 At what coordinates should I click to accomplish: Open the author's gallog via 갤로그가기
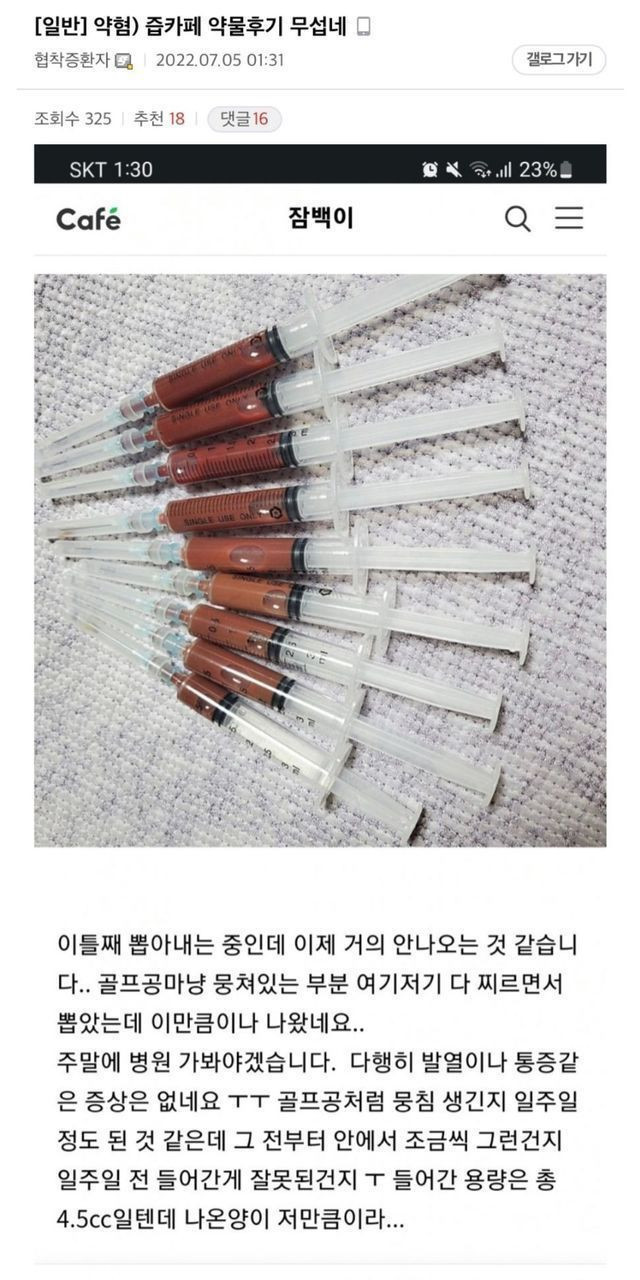(559, 59)
